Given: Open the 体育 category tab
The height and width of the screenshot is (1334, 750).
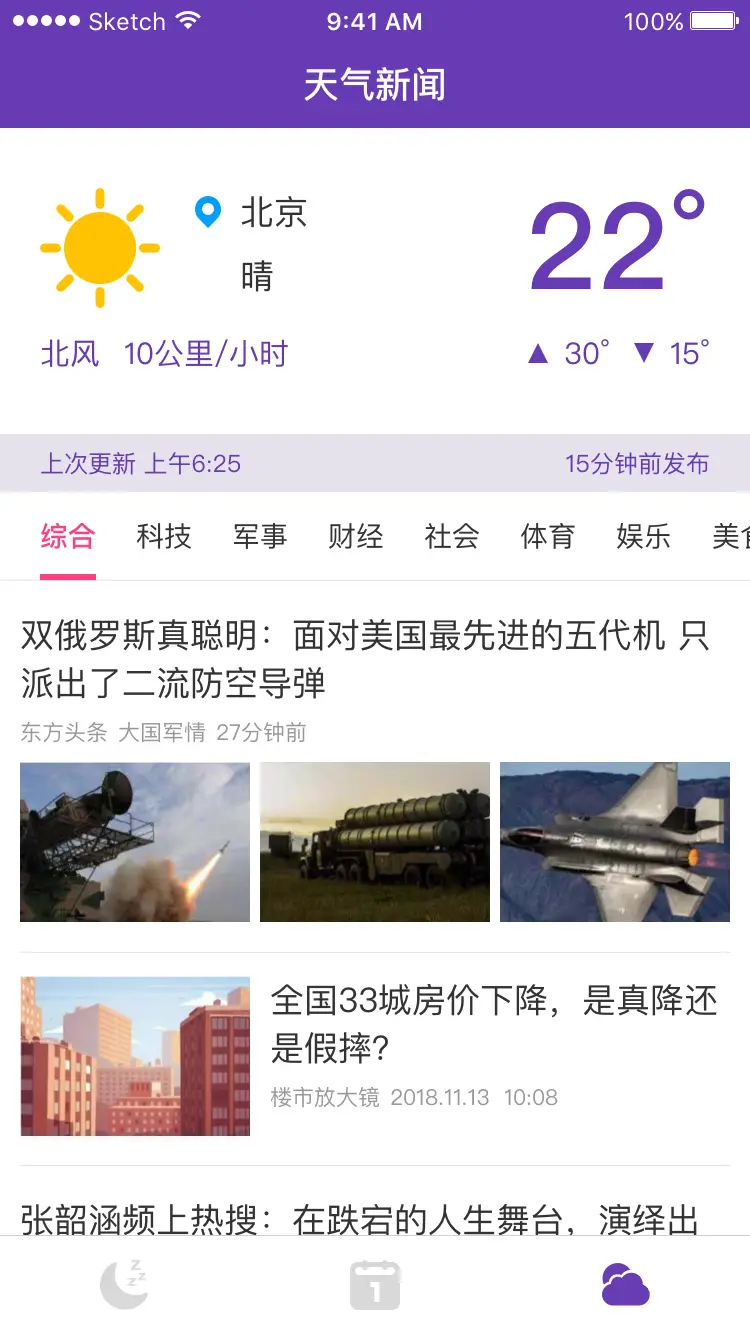Looking at the screenshot, I should click(x=548, y=537).
